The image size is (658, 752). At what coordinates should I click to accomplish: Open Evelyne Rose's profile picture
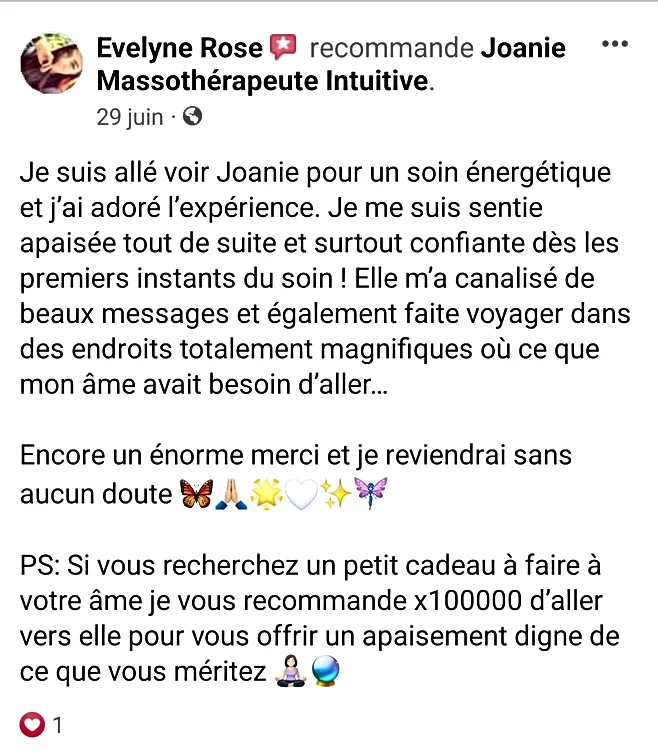coord(53,63)
